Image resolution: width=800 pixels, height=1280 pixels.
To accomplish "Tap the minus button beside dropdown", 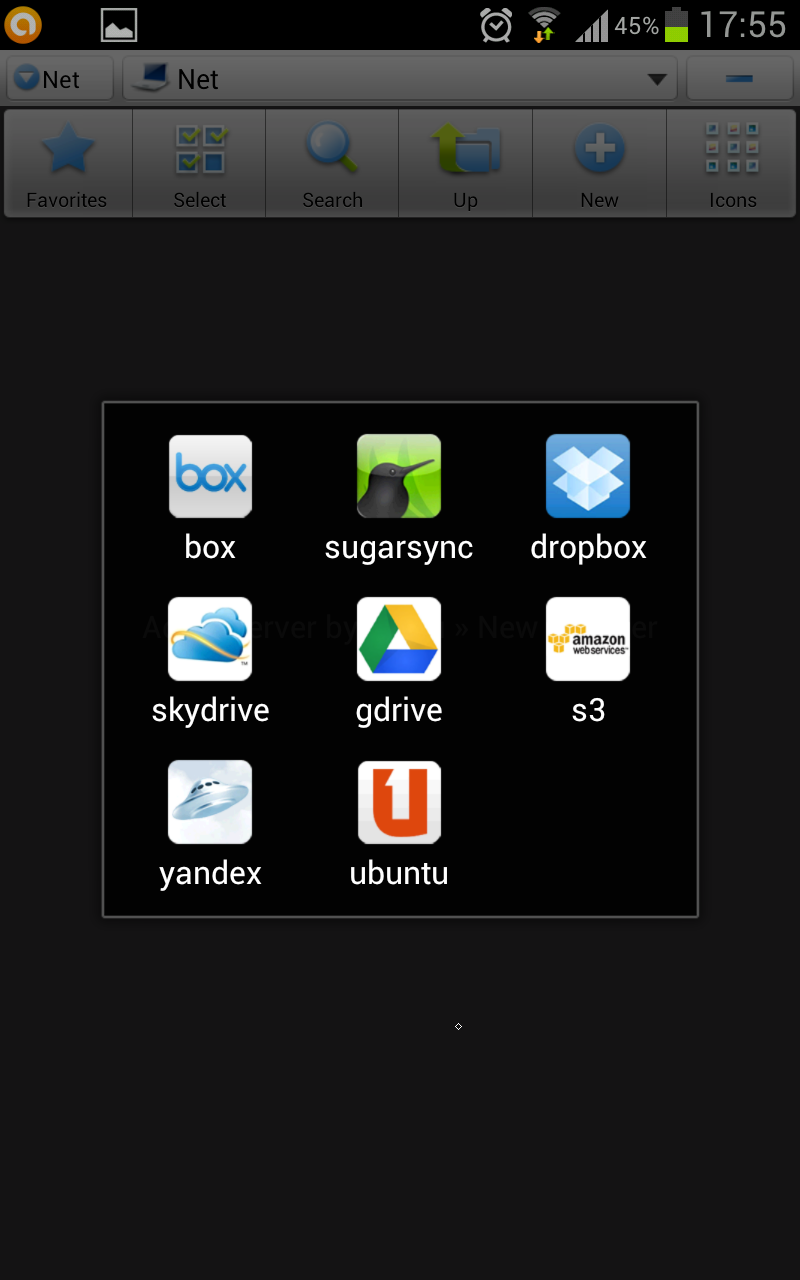I will pos(739,79).
